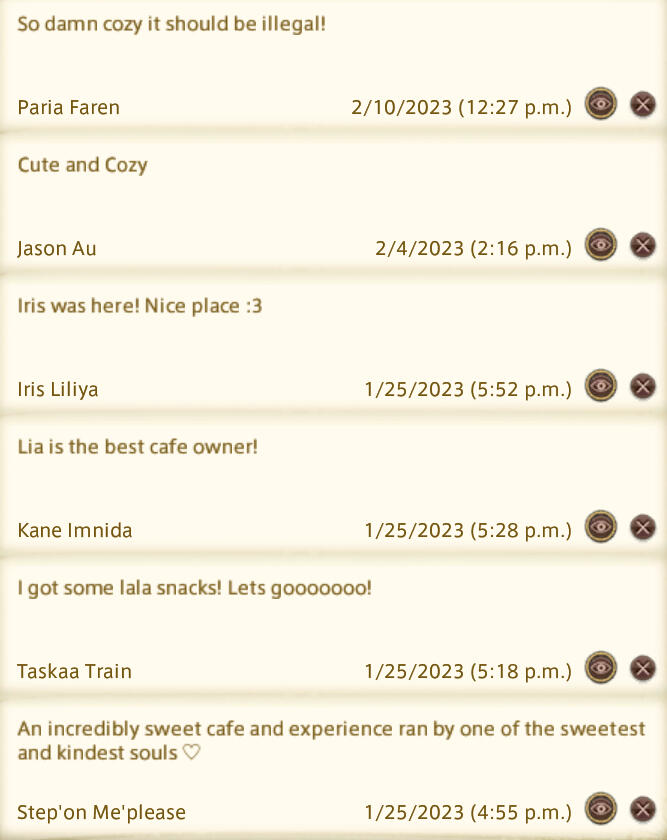Remove Iris Liliya's message
The width and height of the screenshot is (667, 840).
[x=643, y=385]
